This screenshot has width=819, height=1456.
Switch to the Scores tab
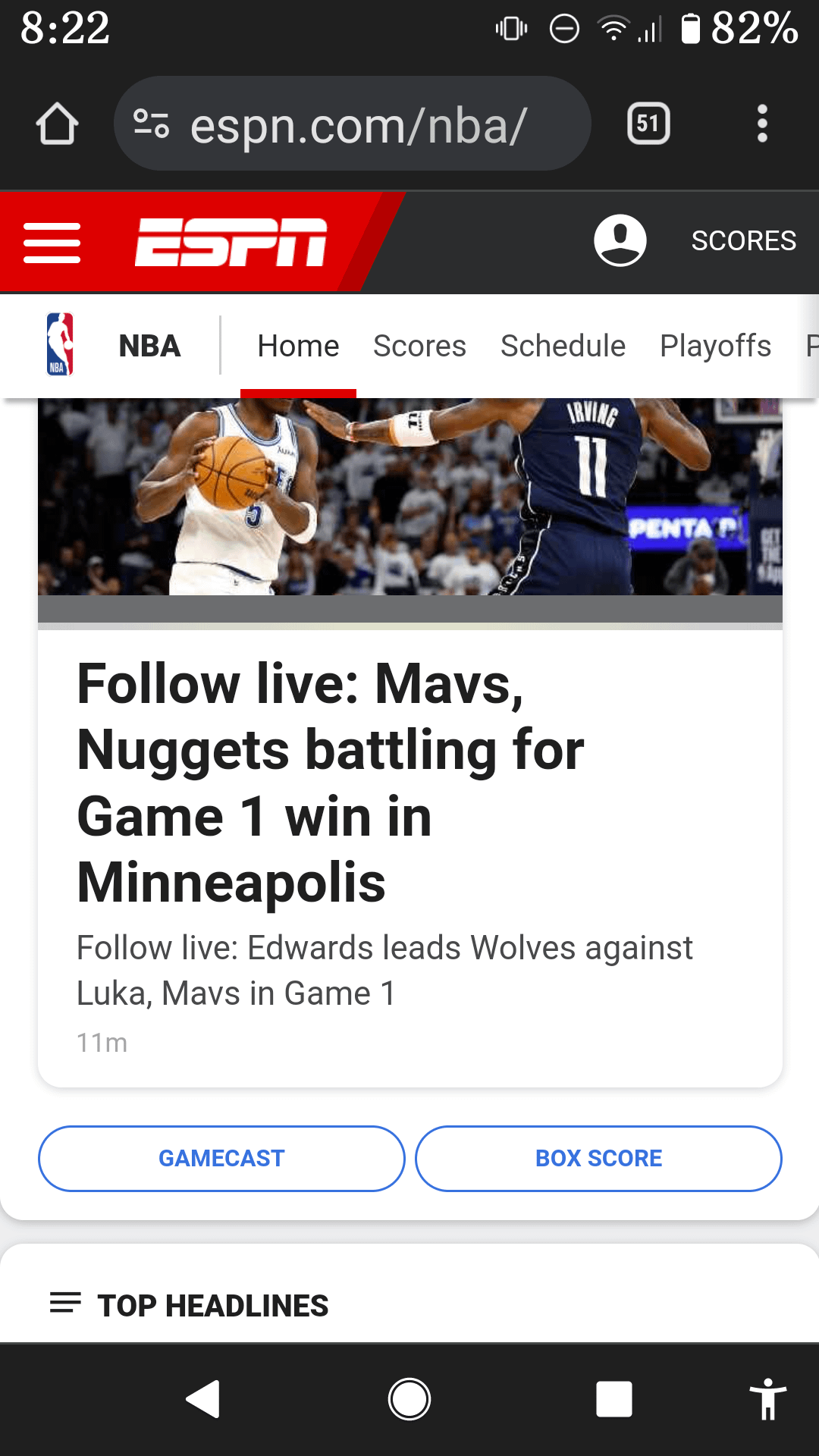(419, 347)
